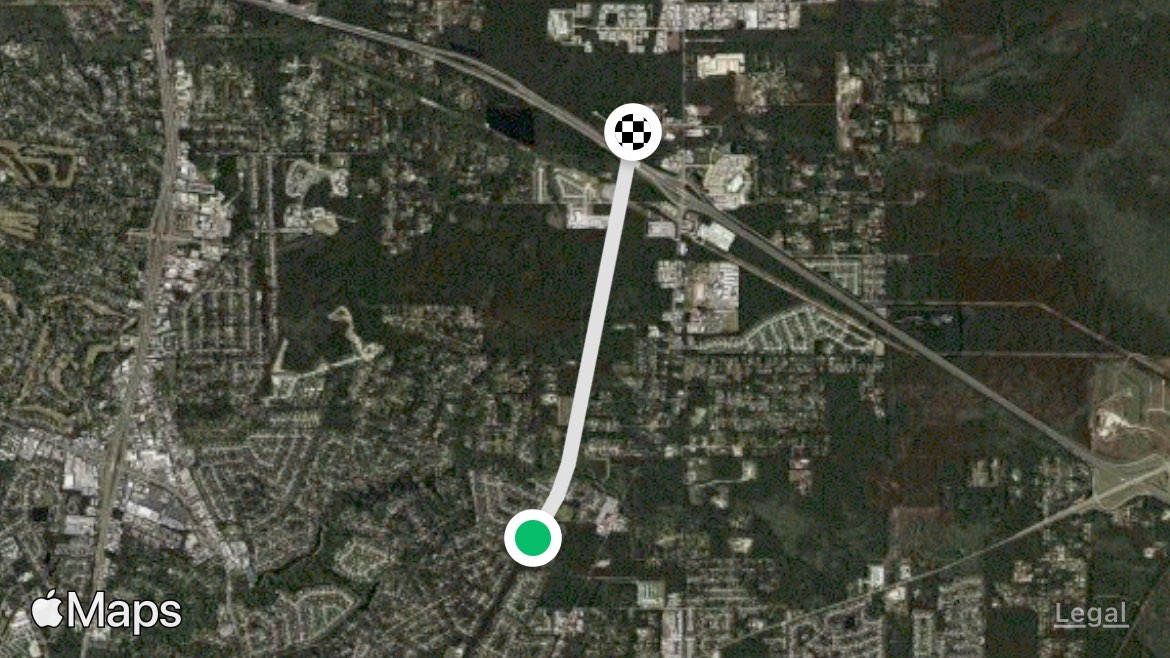The height and width of the screenshot is (658, 1170).
Task: Select the green start point marker
Action: click(x=533, y=538)
